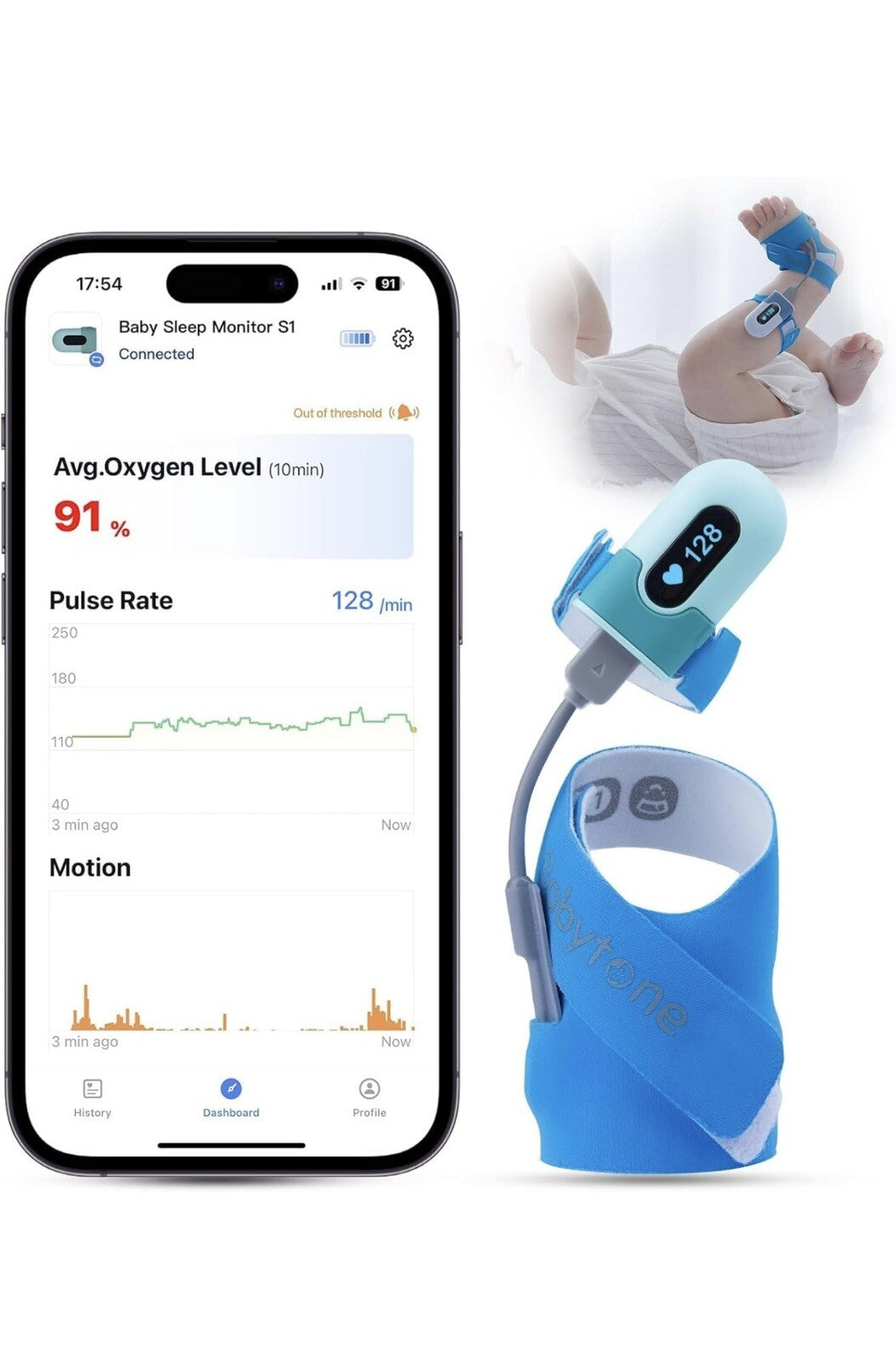Select the History icon in bottom navigation
Image resolution: width=896 pixels, height=1360 pixels.
click(x=92, y=1088)
